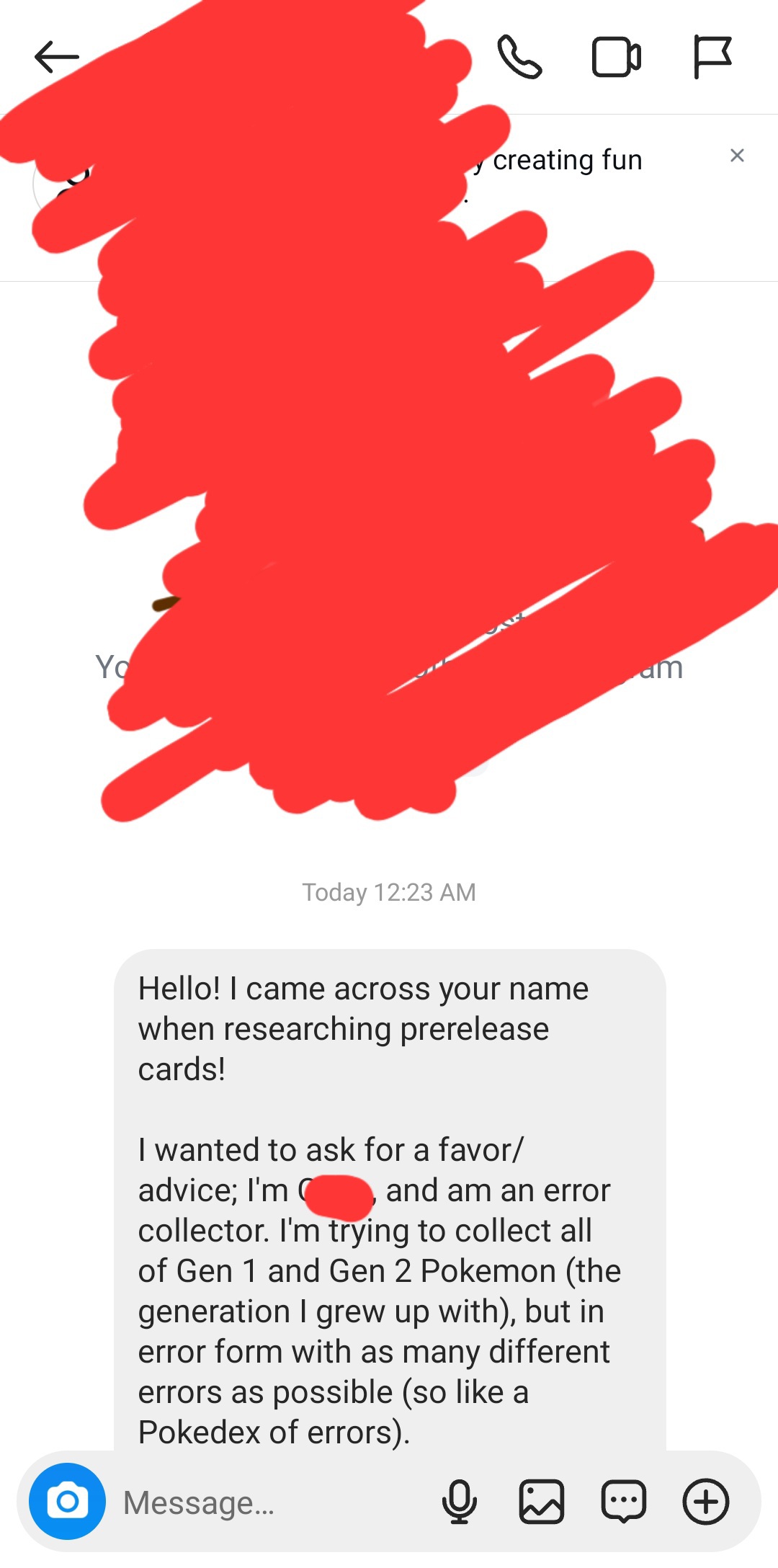Open more options with plus icon

pos(706,1502)
